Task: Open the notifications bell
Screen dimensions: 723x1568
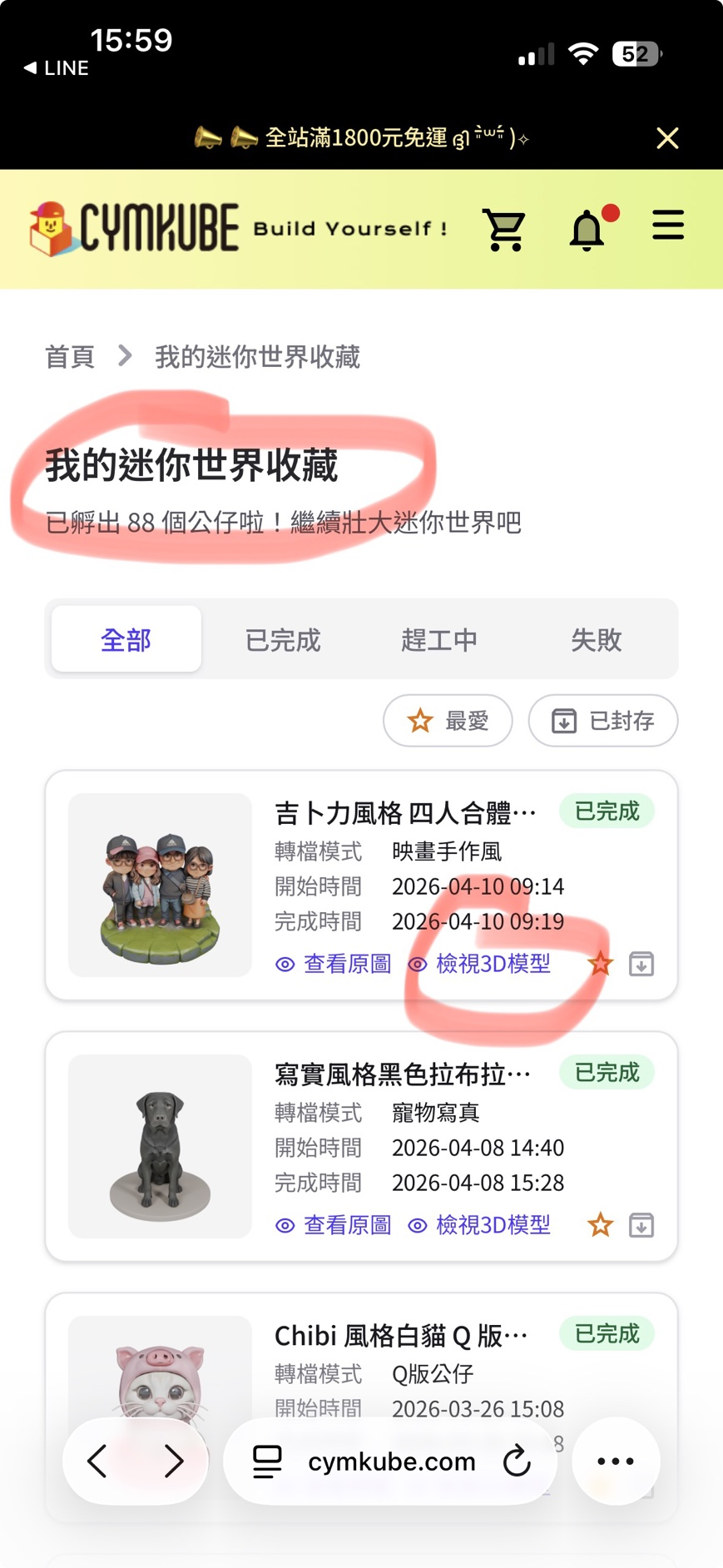Action: click(x=587, y=229)
